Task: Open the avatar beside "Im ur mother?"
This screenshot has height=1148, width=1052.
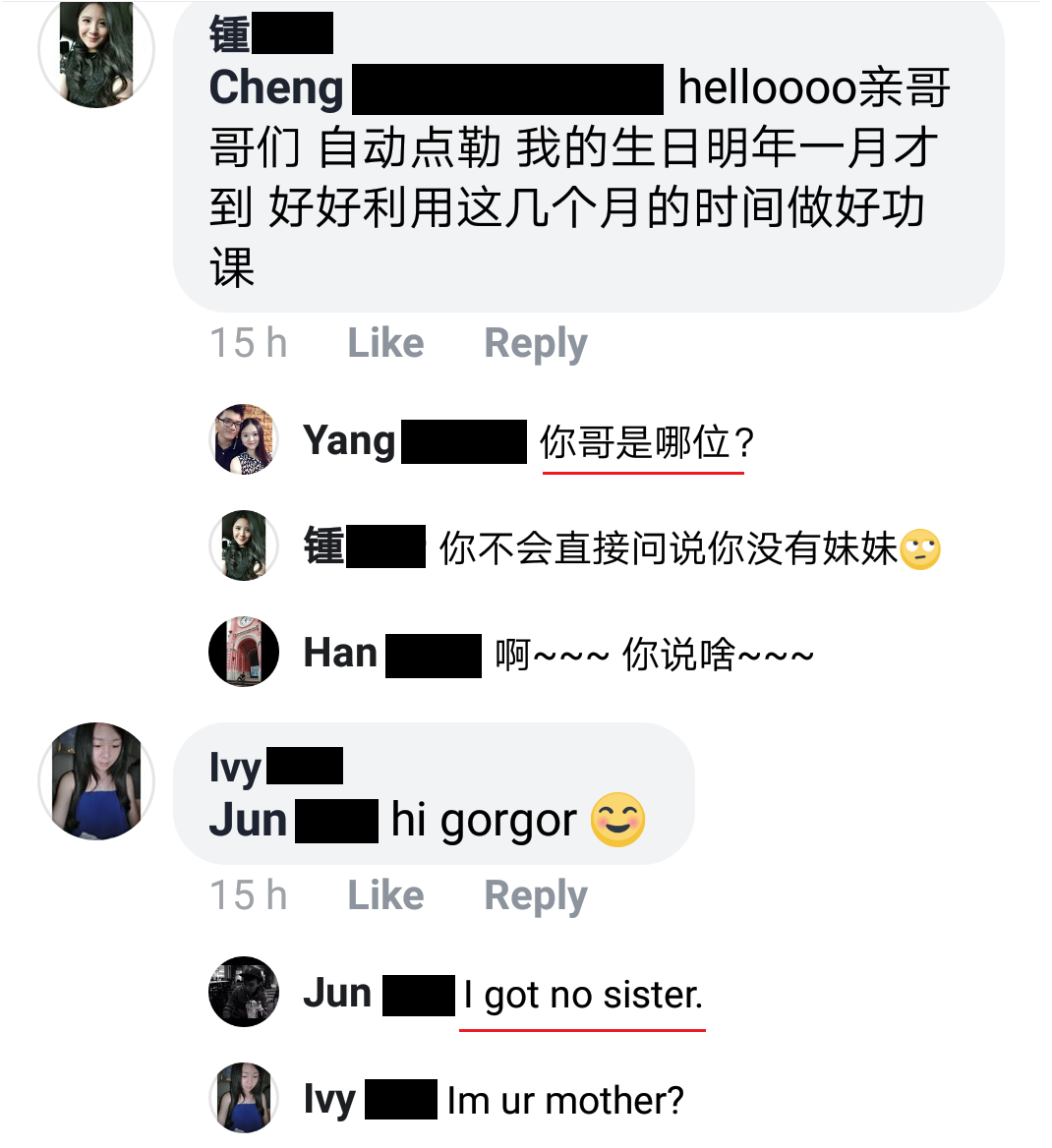Action: point(244,1098)
